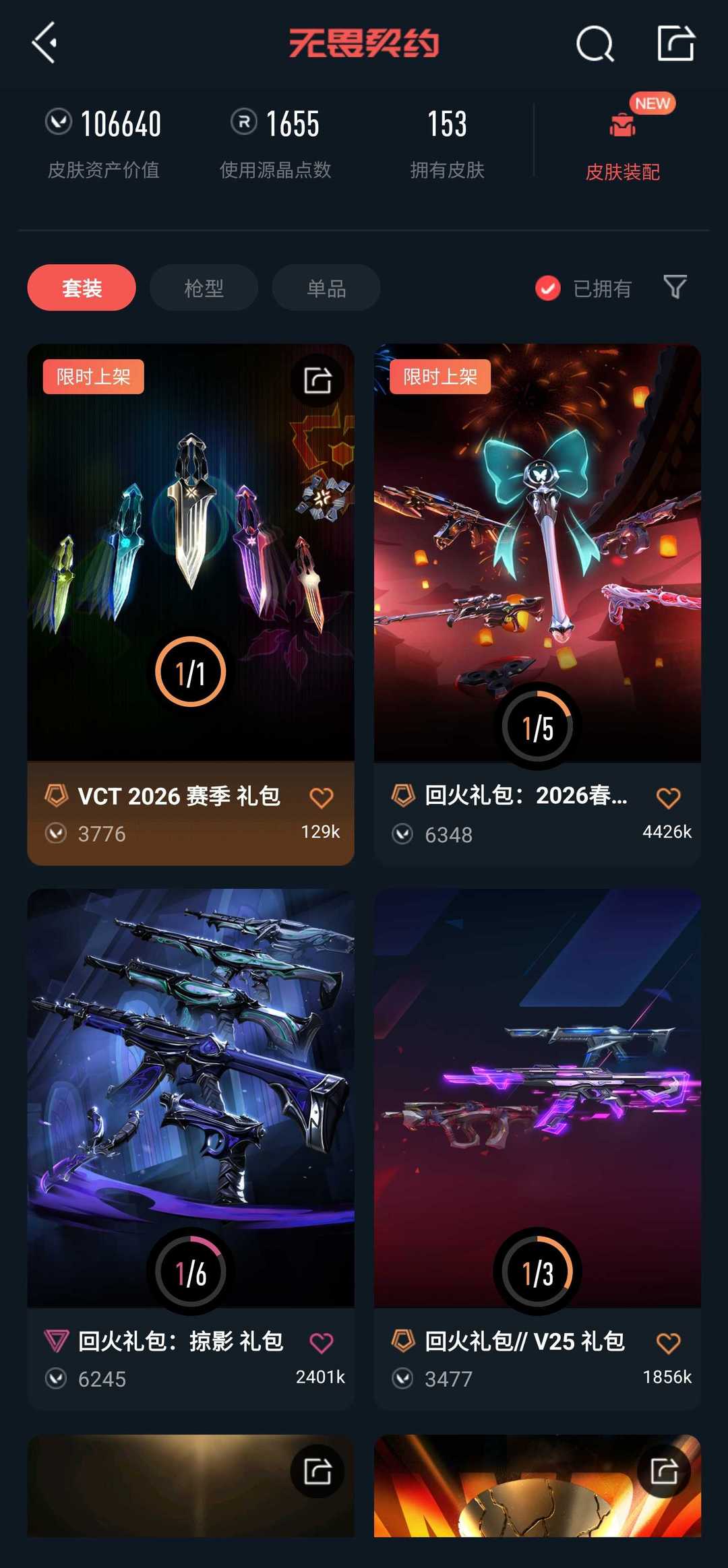Open the search icon in header

pyautogui.click(x=595, y=44)
